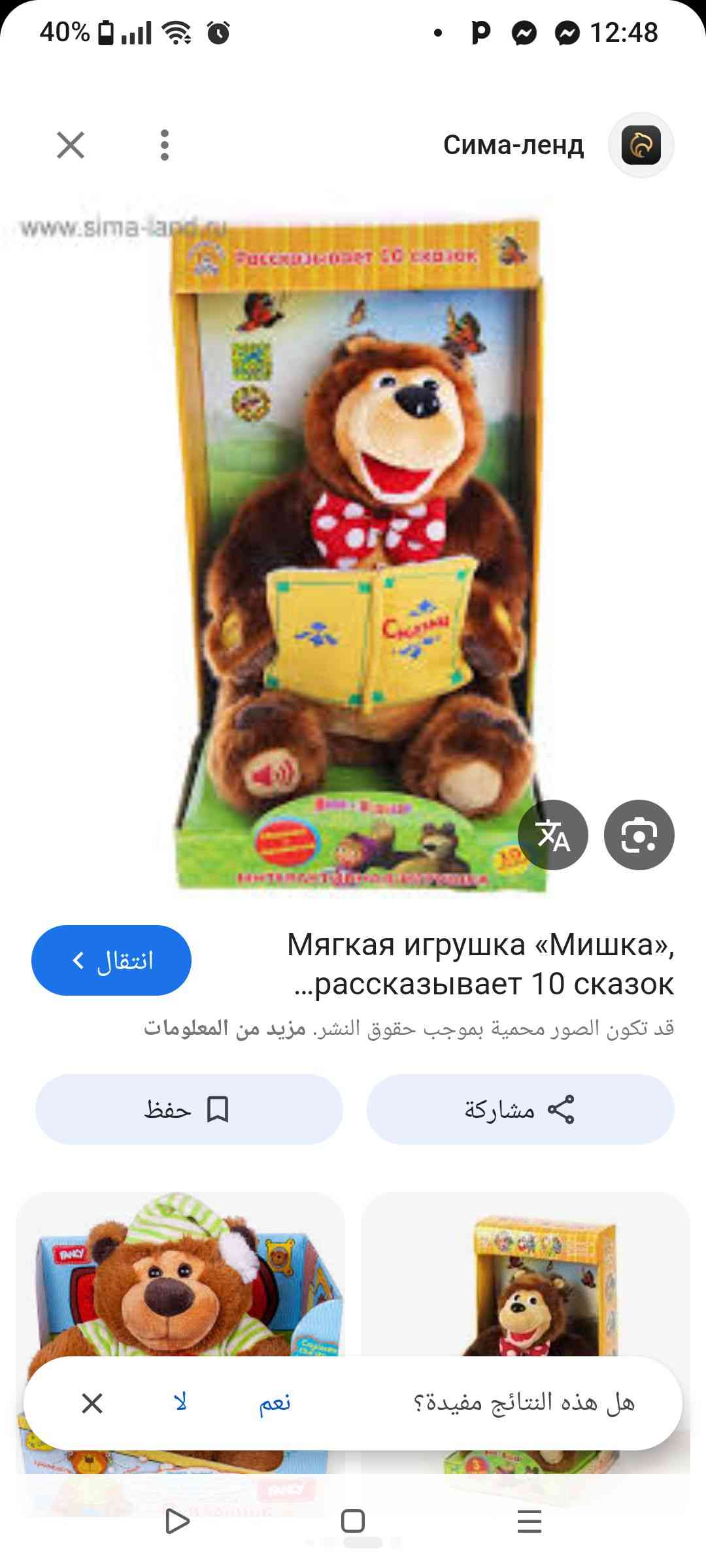Dismiss the results feedback banner

92,1403
